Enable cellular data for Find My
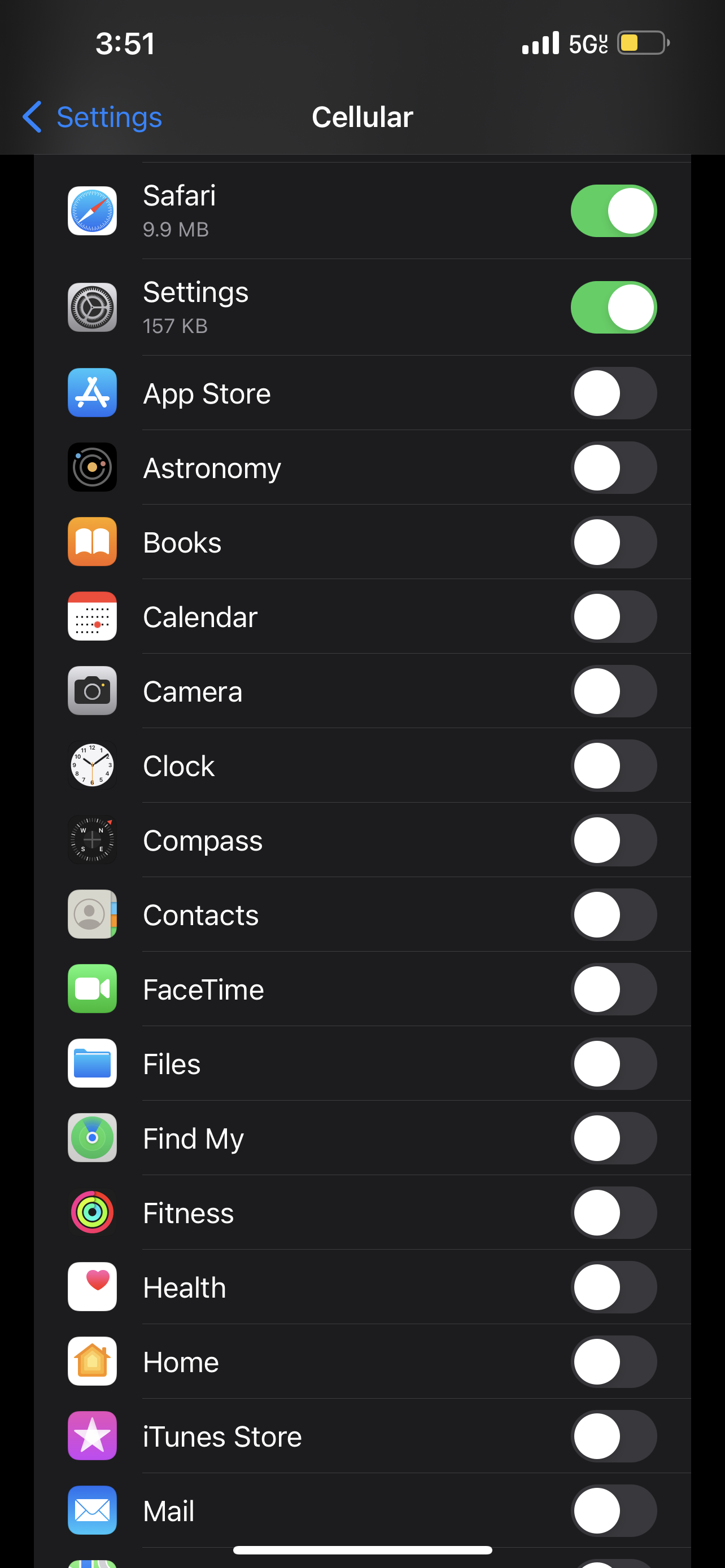 (613, 1138)
